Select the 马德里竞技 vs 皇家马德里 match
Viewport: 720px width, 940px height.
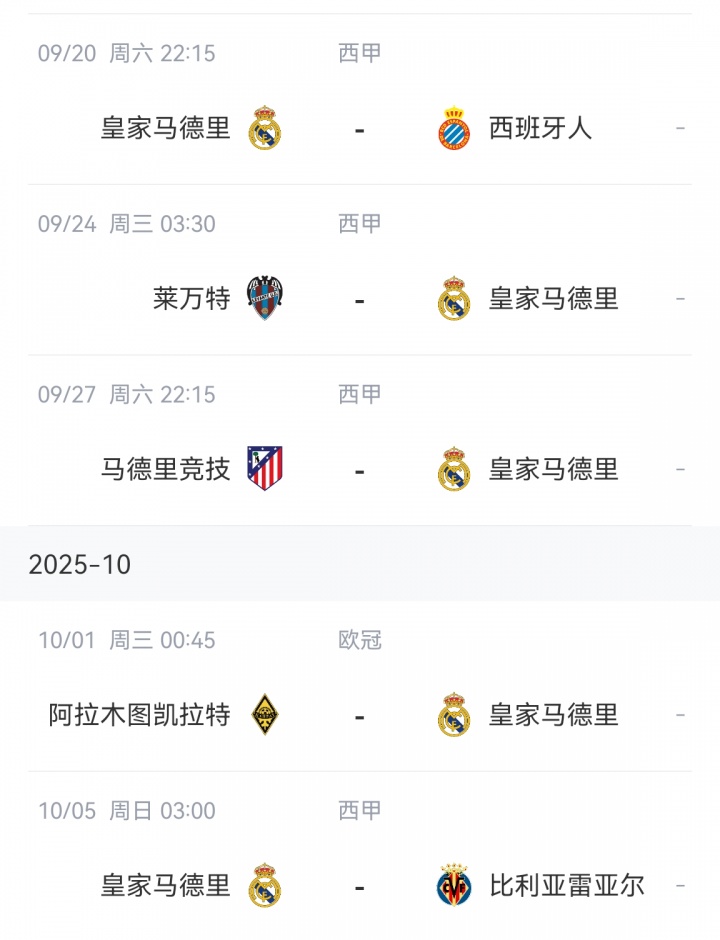(x=360, y=469)
